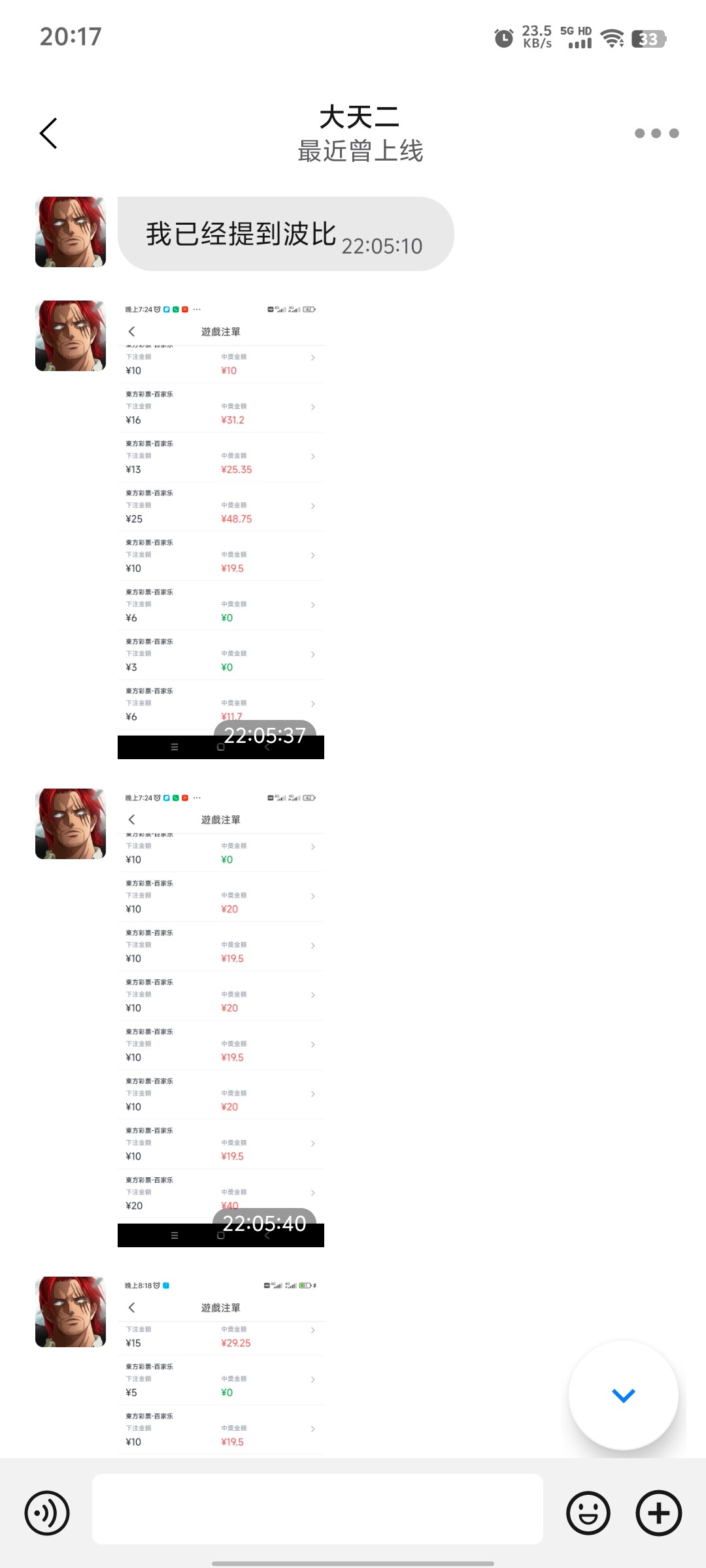Switch to voice message input
This screenshot has width=706, height=1568.
point(47,1512)
